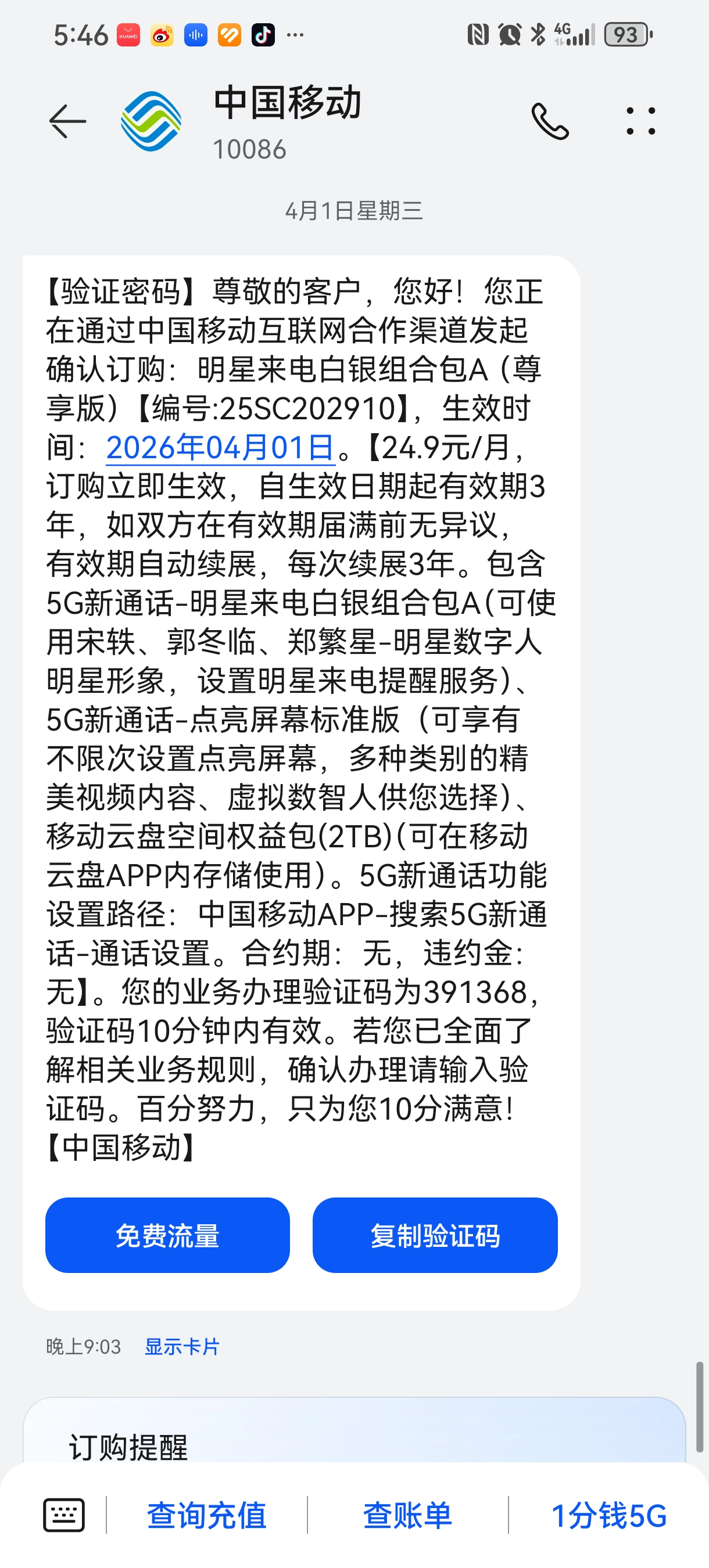Call 10086 with the phone icon
Viewport: 709px width, 1568px height.
click(x=549, y=121)
